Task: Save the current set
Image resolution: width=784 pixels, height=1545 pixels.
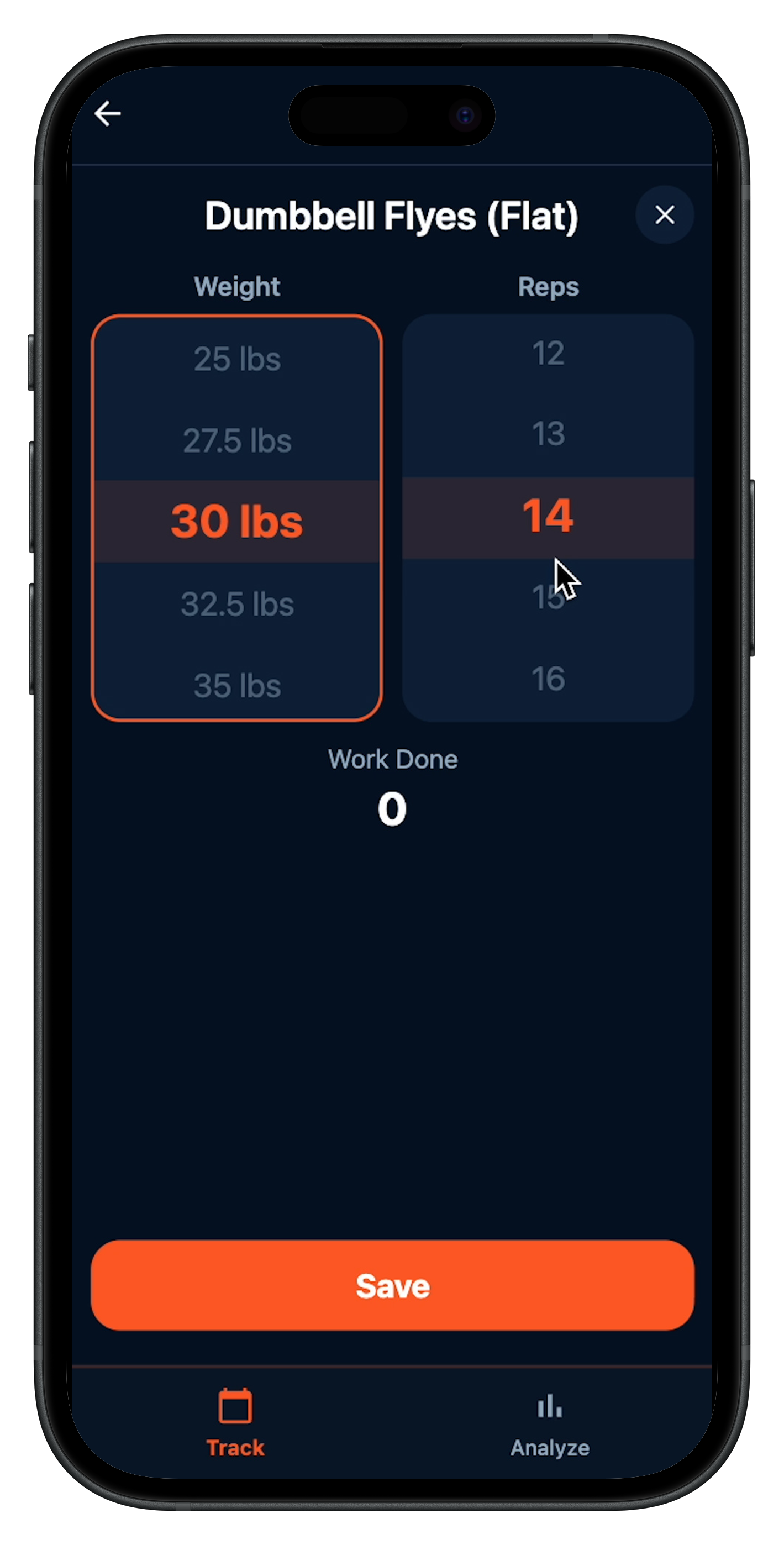Action: (392, 1285)
